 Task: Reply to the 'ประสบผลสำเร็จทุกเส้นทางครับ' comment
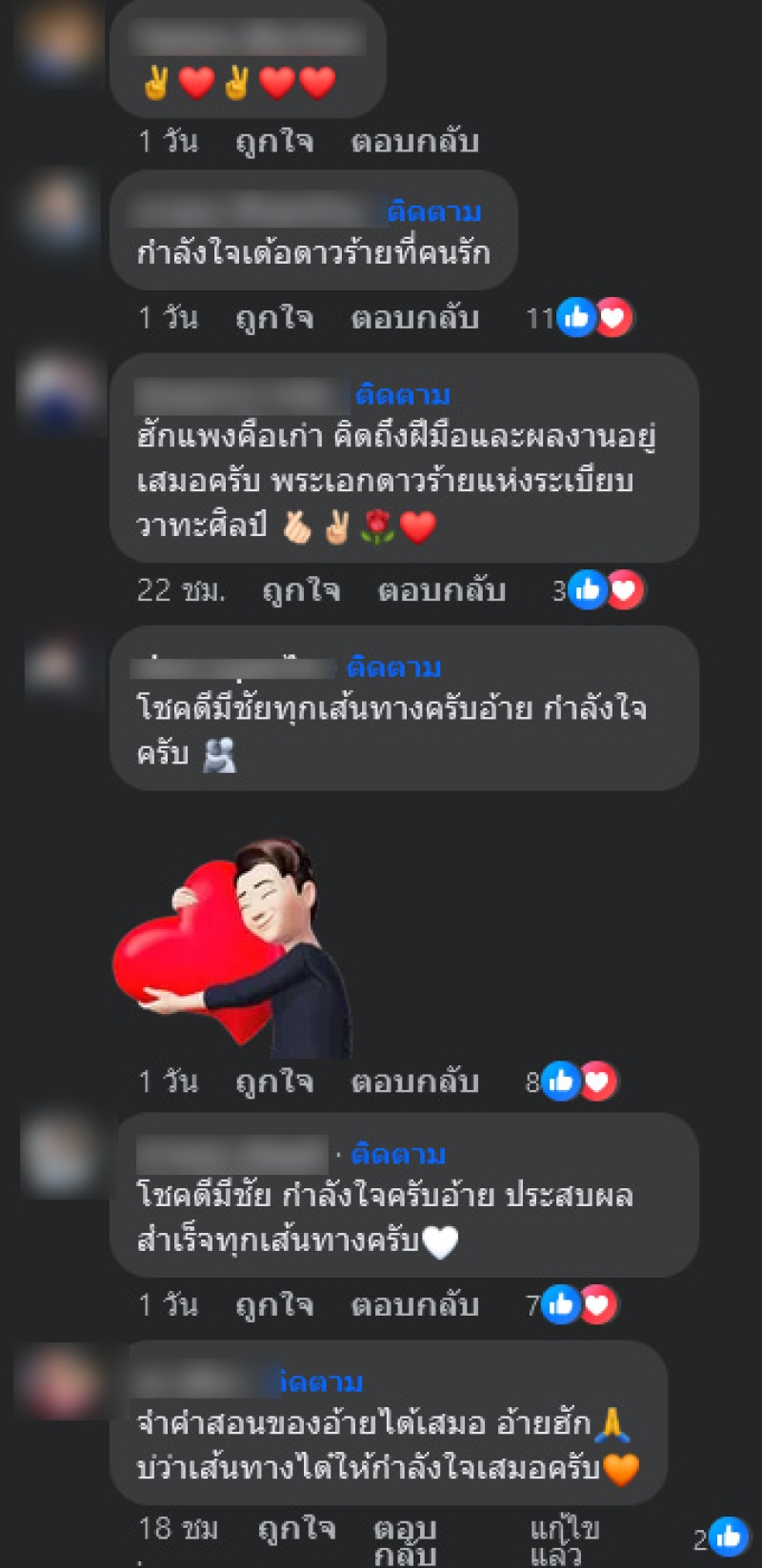point(414,1304)
